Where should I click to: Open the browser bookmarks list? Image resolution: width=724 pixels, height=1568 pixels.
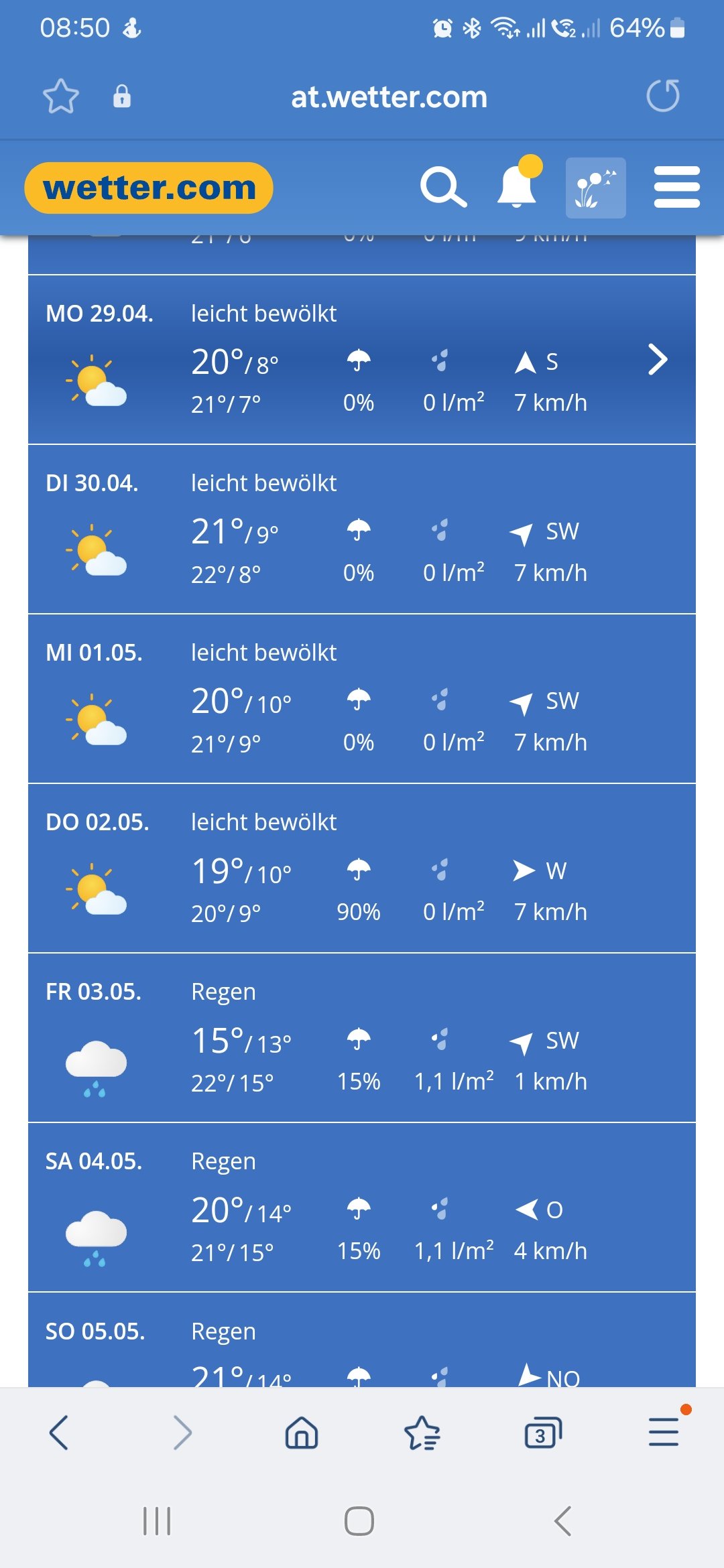point(422,1433)
